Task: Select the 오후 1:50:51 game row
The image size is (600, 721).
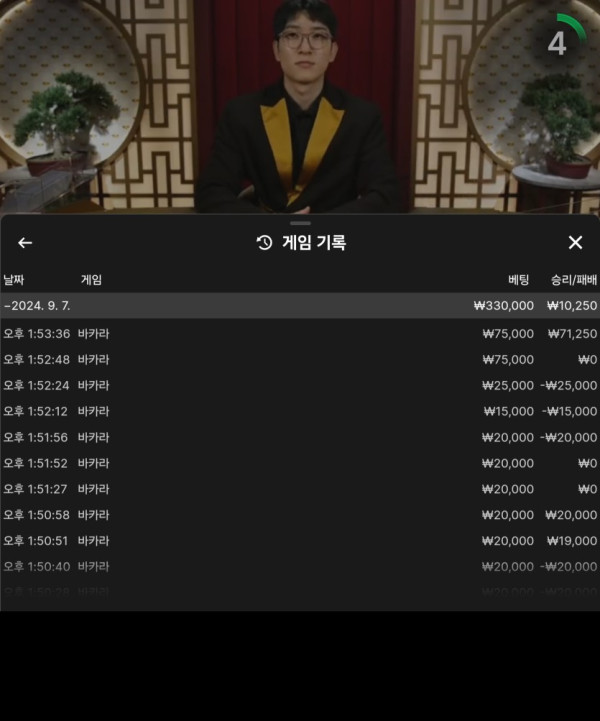Action: click(x=300, y=542)
